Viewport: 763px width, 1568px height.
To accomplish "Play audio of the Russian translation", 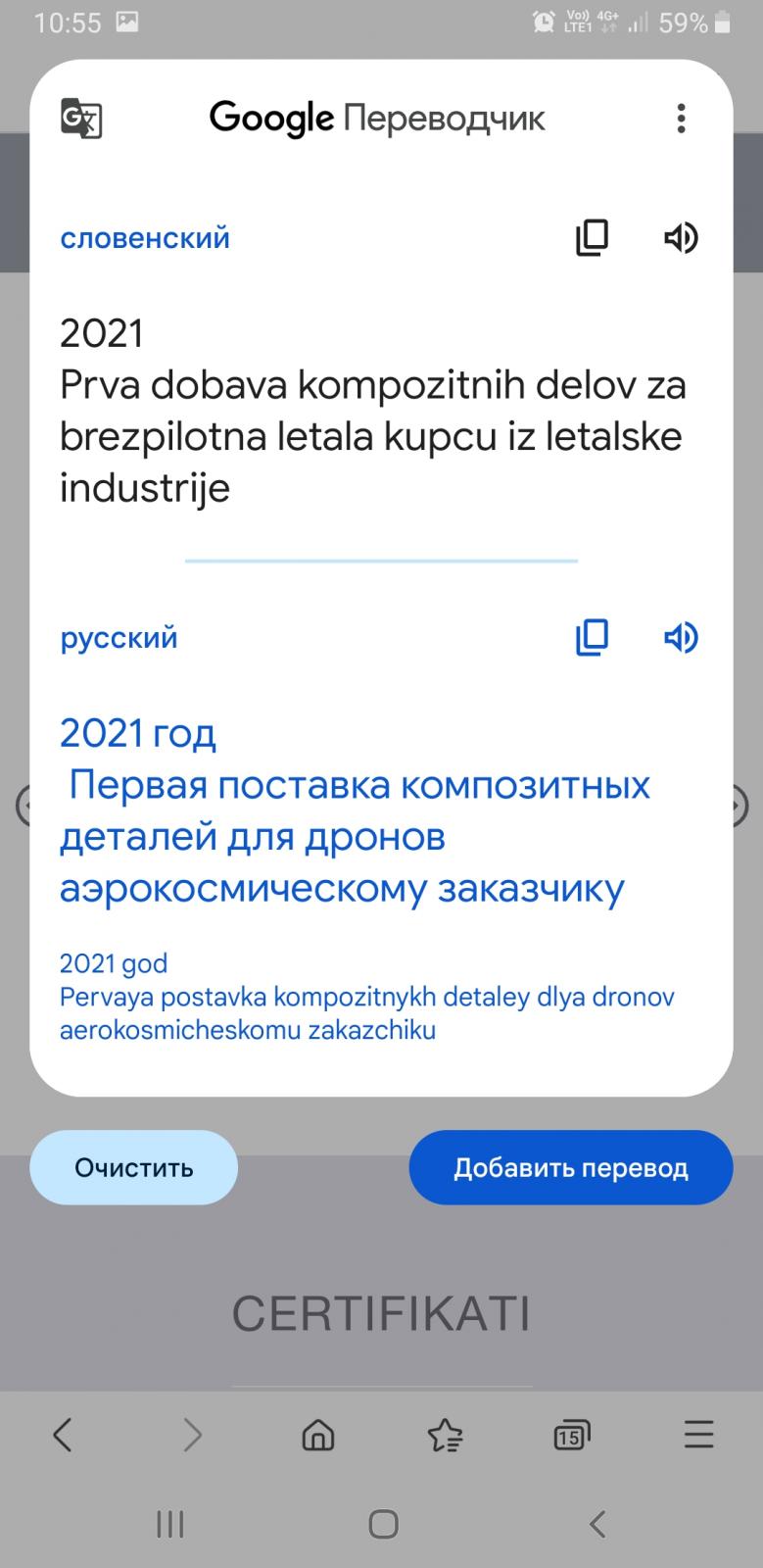I will [x=681, y=637].
